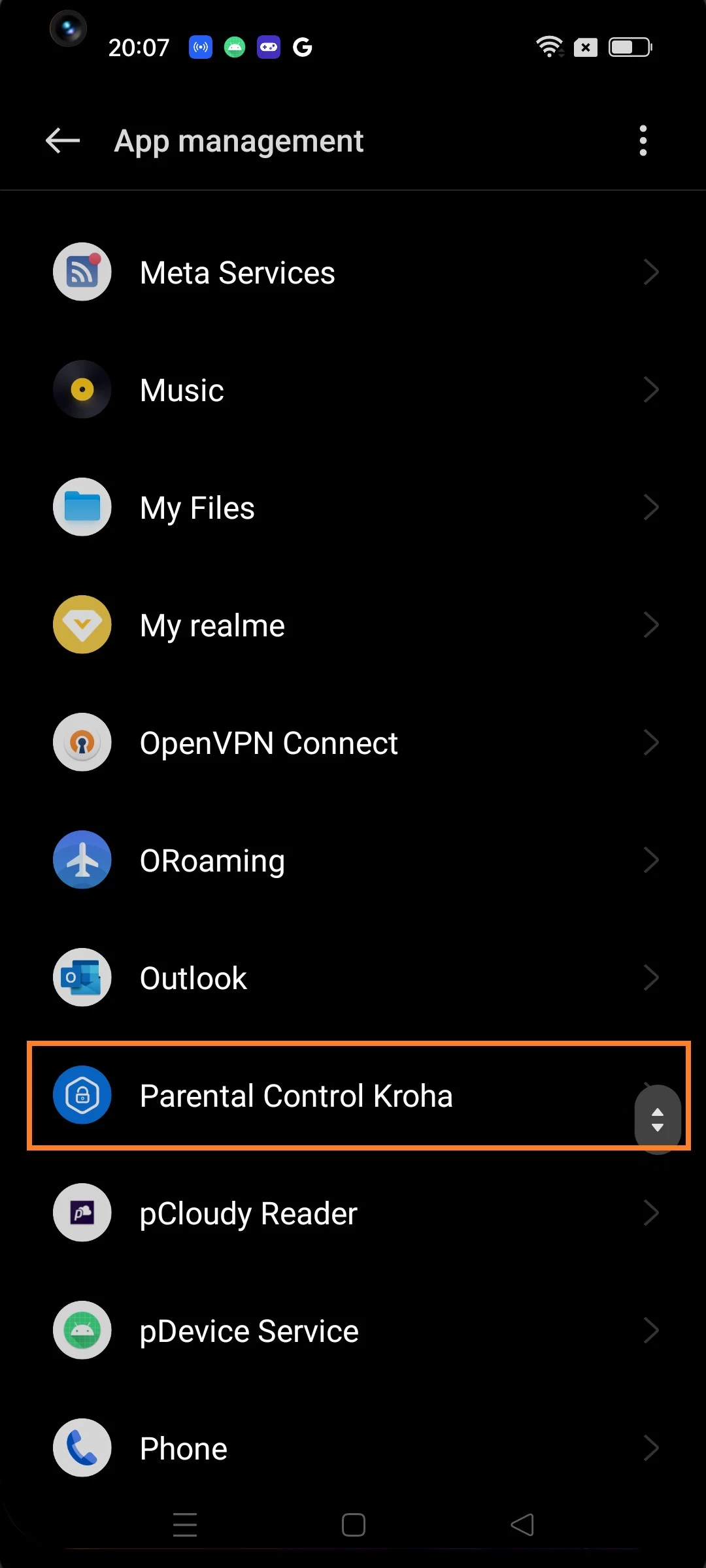Open the three-dot overflow menu
The height and width of the screenshot is (1568, 706).
coord(643,140)
